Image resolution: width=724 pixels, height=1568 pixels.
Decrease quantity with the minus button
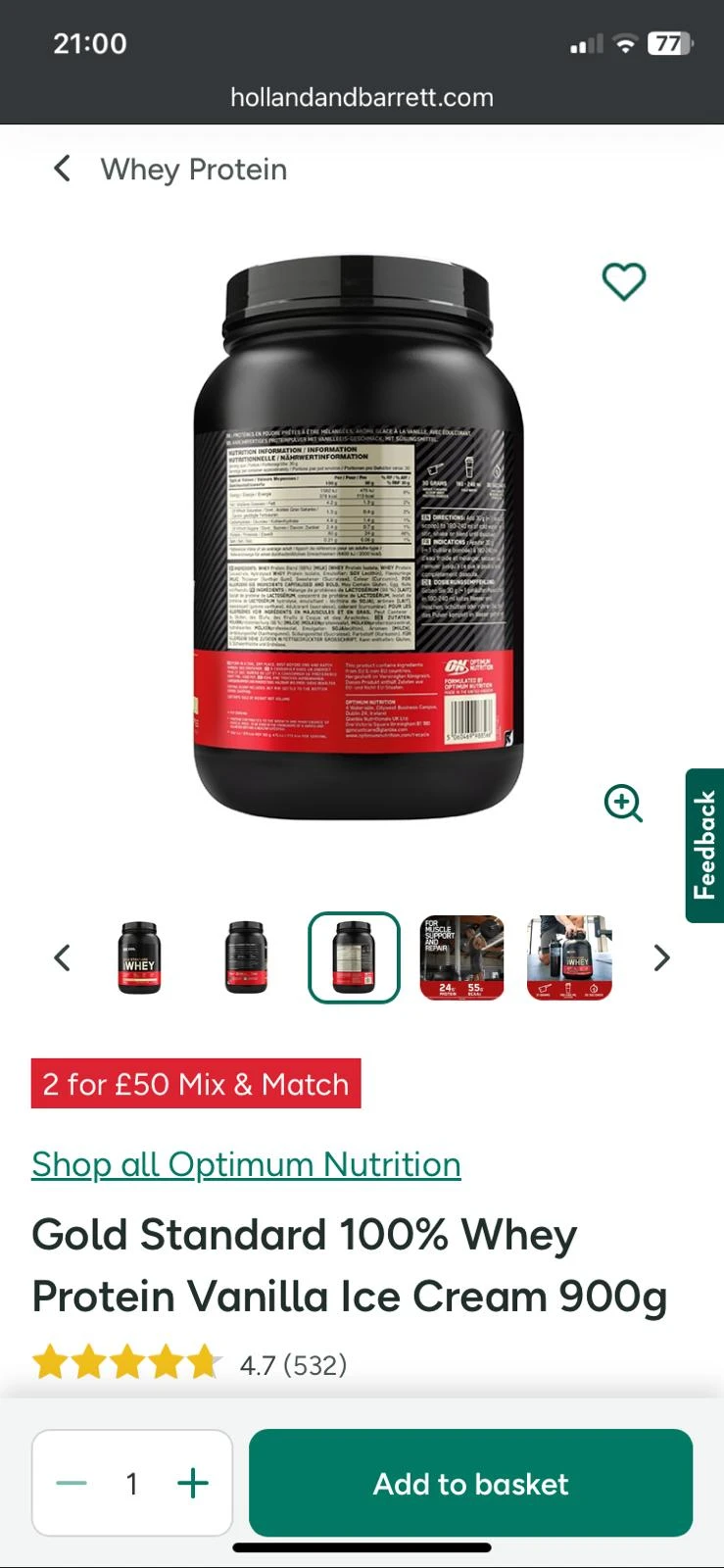point(72,1483)
